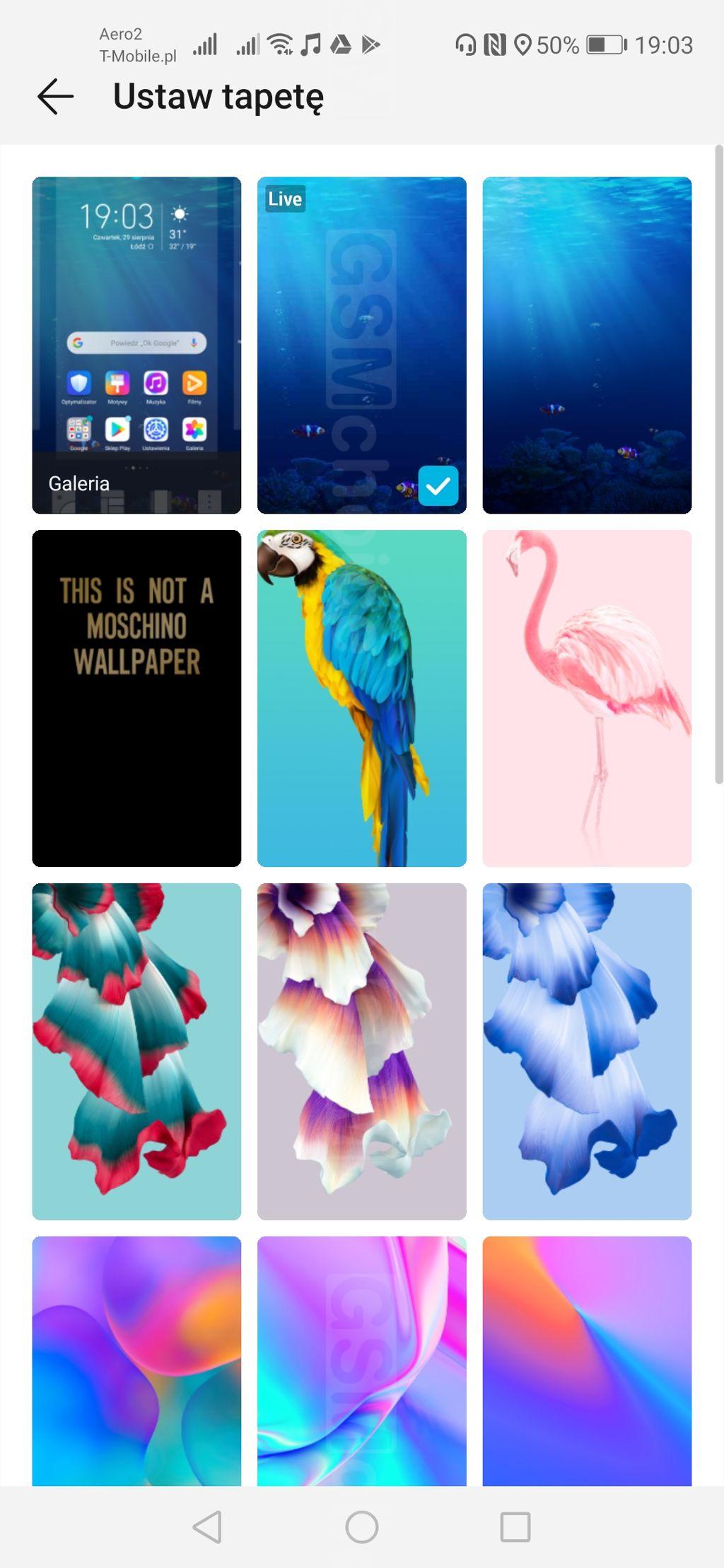Choose the blue petal wallpaper
The height and width of the screenshot is (1568, 724).
click(587, 1051)
